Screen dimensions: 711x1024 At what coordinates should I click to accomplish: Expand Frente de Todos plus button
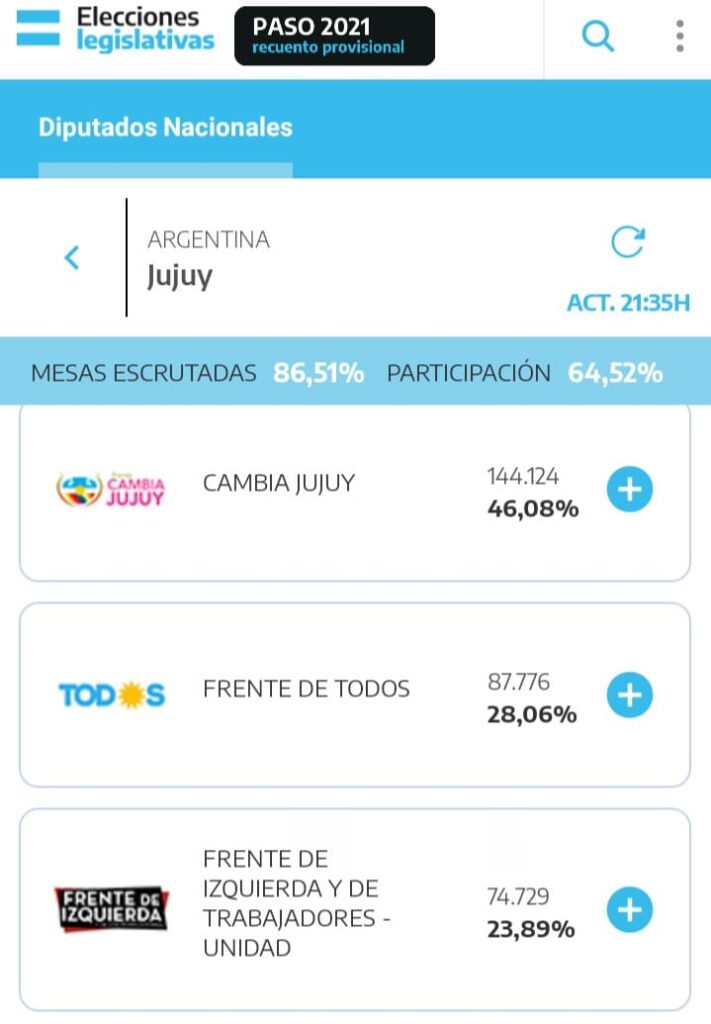(x=630, y=696)
